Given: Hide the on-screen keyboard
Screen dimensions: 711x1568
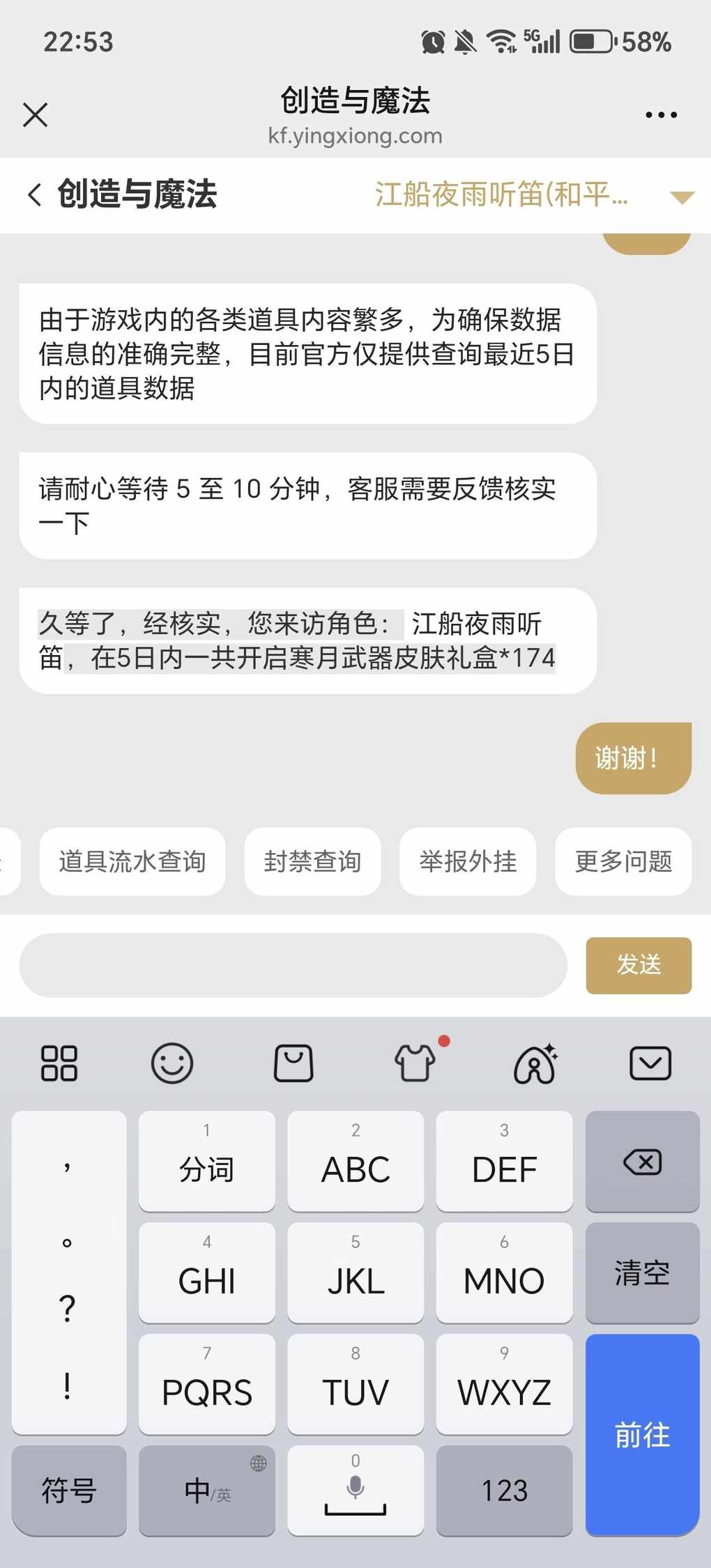Looking at the screenshot, I should [650, 1063].
